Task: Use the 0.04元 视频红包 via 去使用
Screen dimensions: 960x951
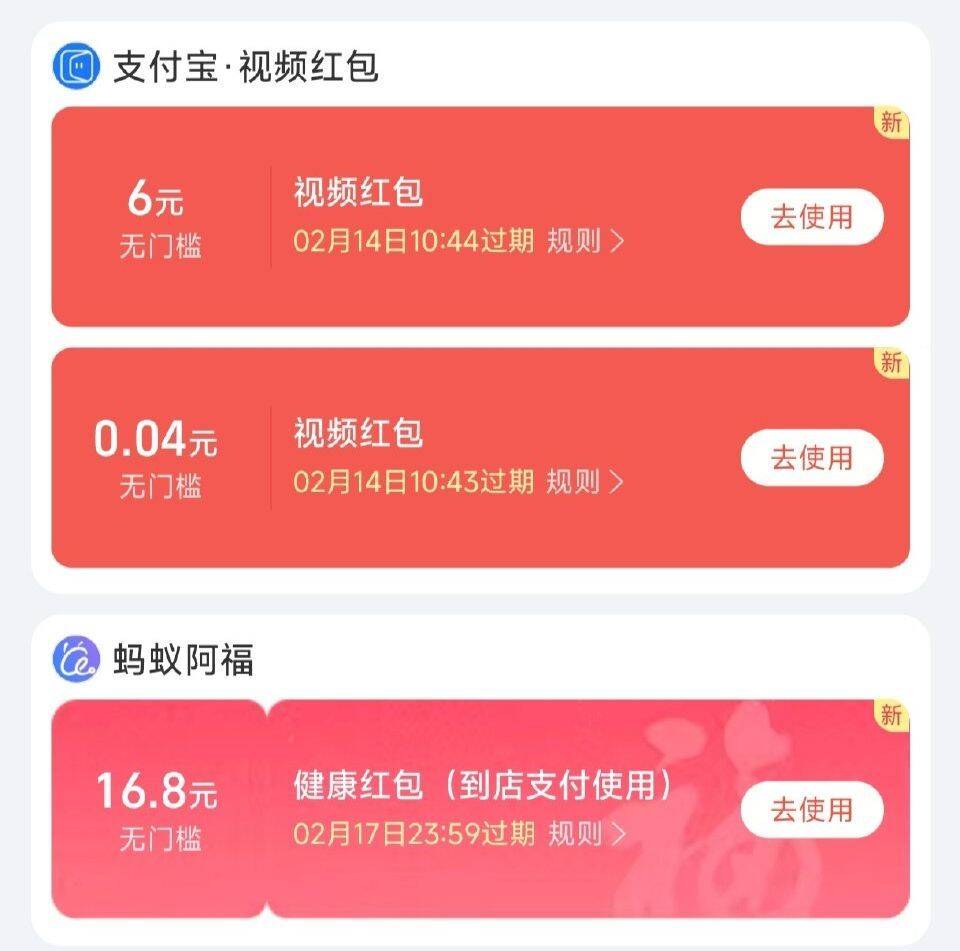Action: click(811, 458)
